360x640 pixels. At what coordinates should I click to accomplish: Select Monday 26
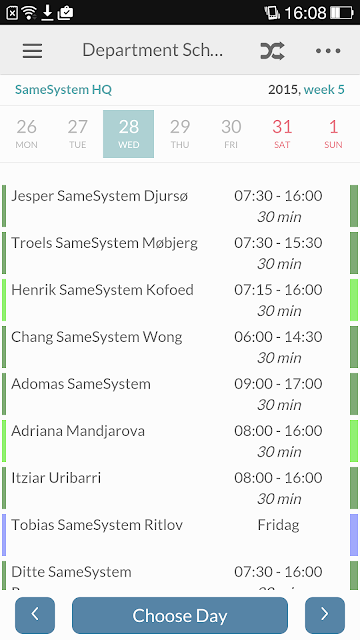click(x=27, y=134)
